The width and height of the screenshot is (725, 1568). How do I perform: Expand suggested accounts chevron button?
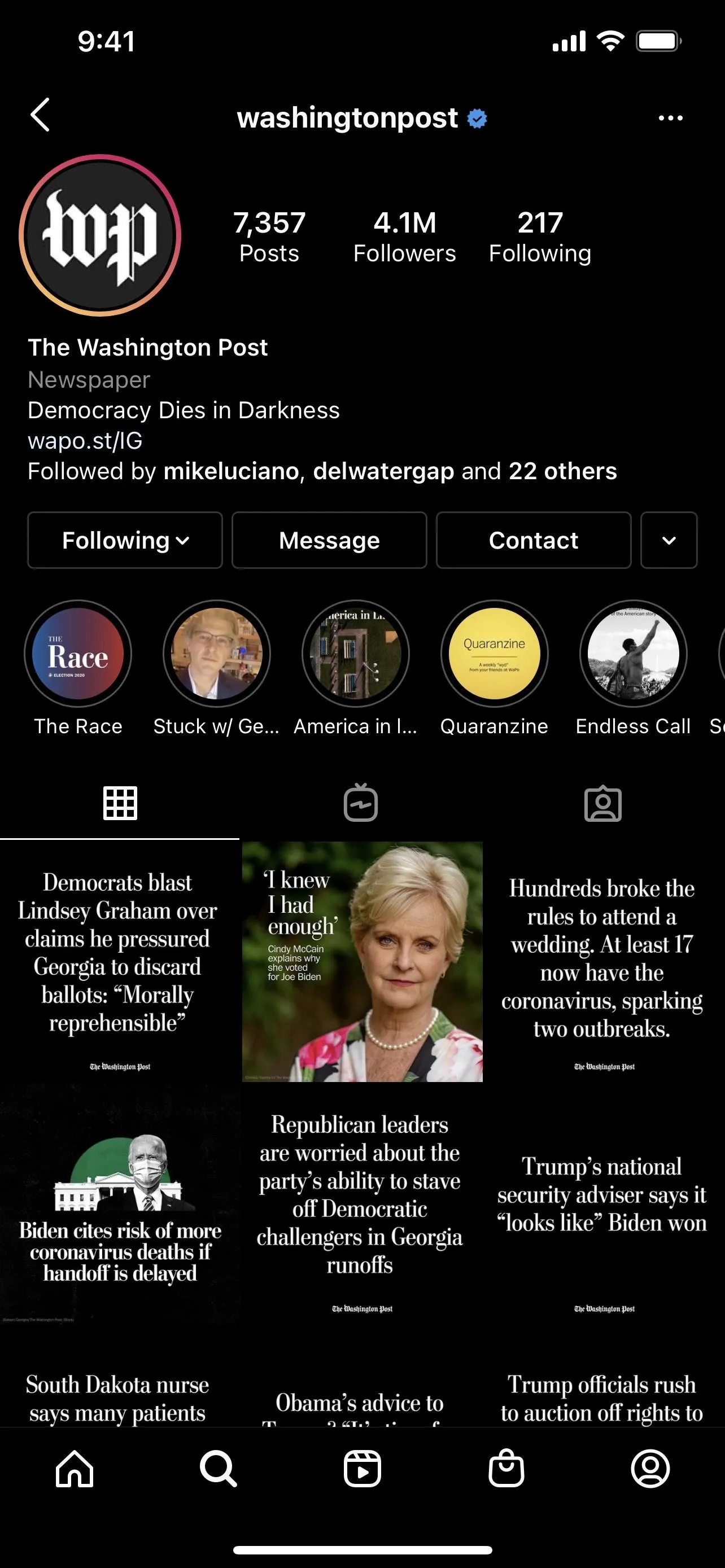click(x=669, y=540)
